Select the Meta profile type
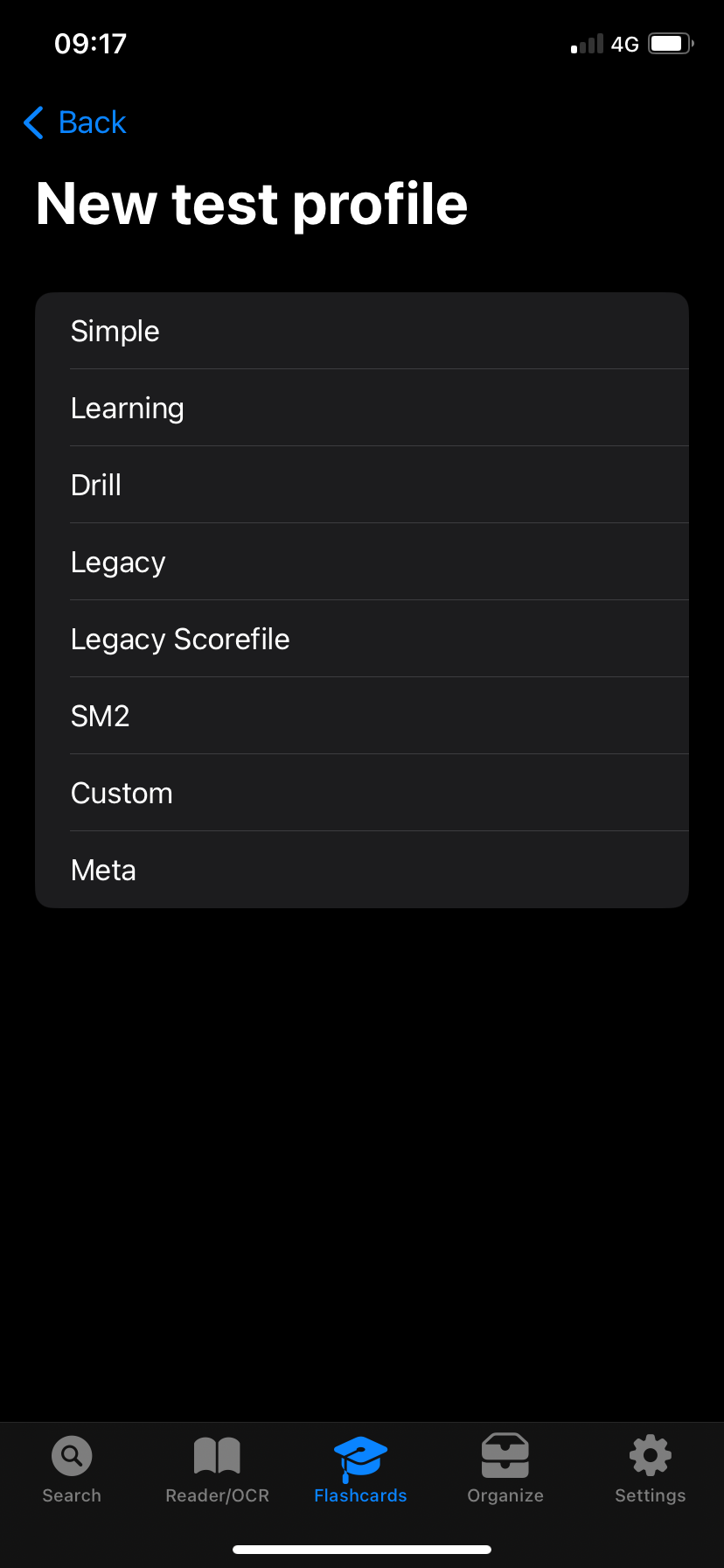 point(362,871)
